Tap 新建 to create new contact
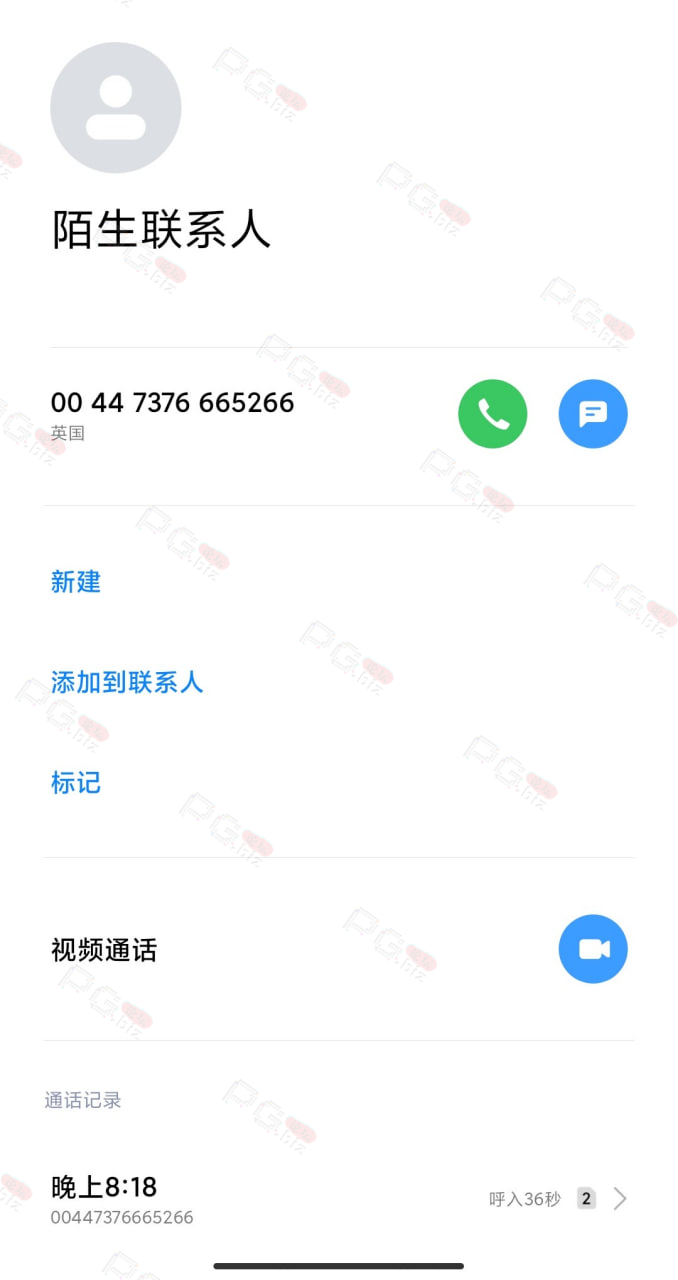This screenshot has height=1280, width=678. [x=76, y=582]
